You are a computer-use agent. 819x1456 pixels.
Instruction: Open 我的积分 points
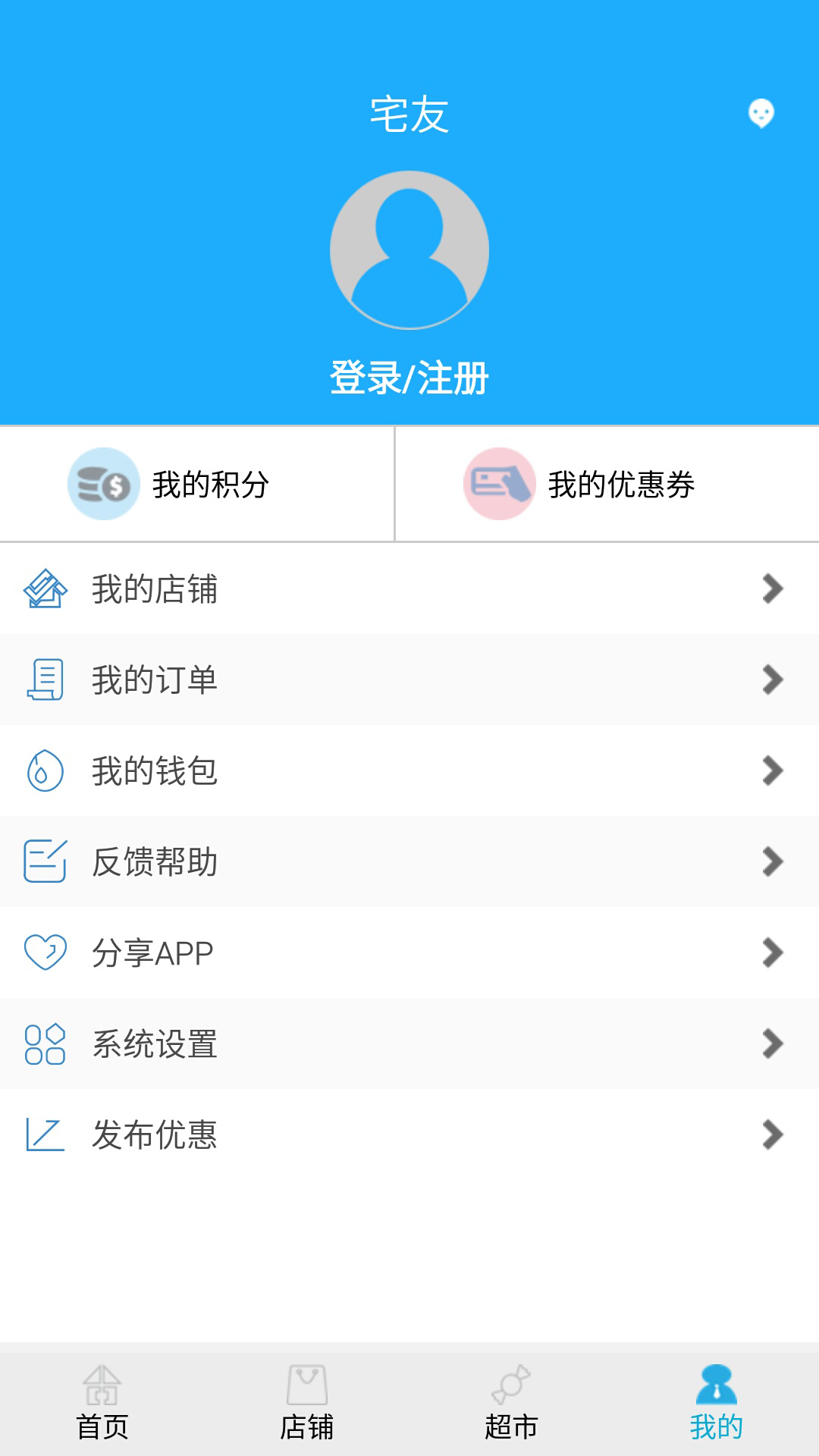pyautogui.click(x=197, y=485)
